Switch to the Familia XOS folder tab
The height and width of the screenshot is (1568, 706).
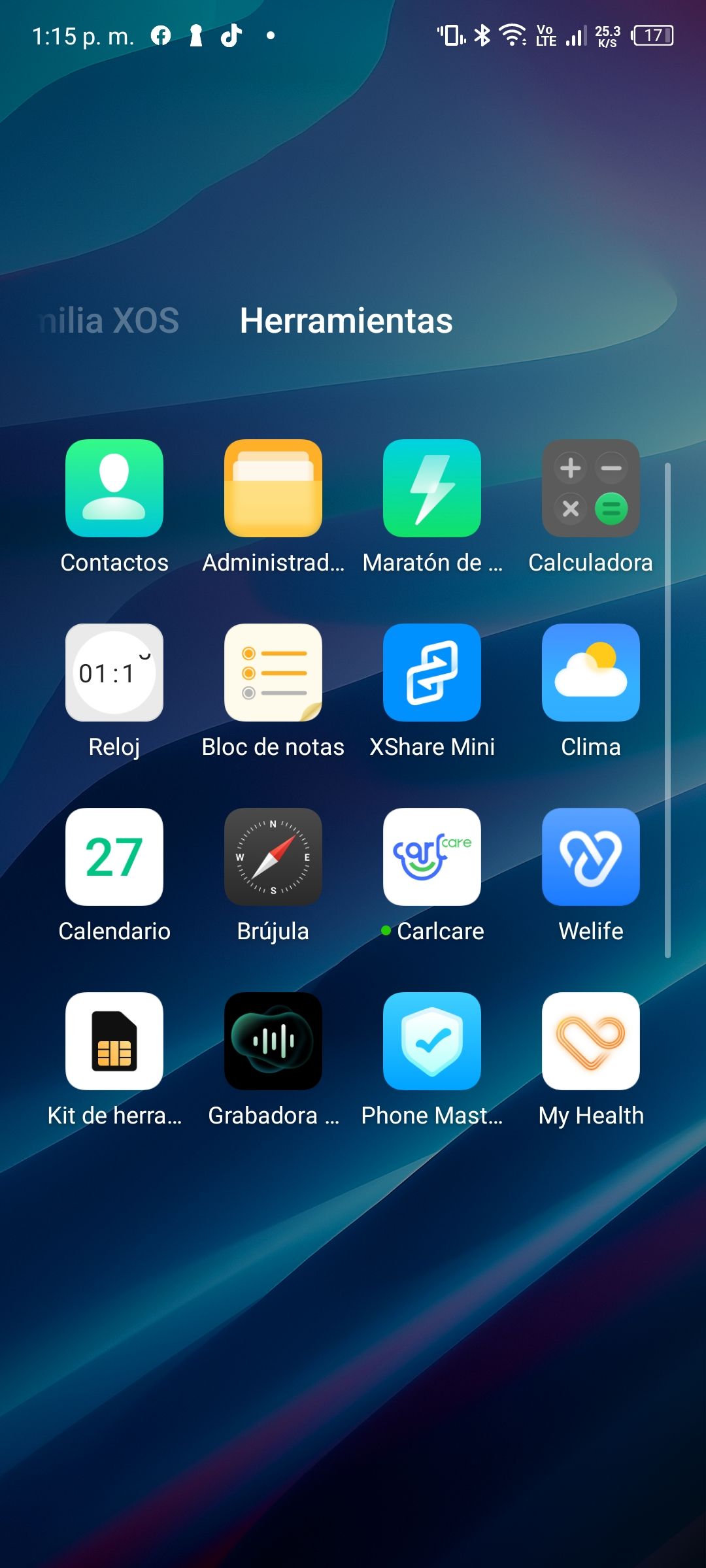point(108,321)
